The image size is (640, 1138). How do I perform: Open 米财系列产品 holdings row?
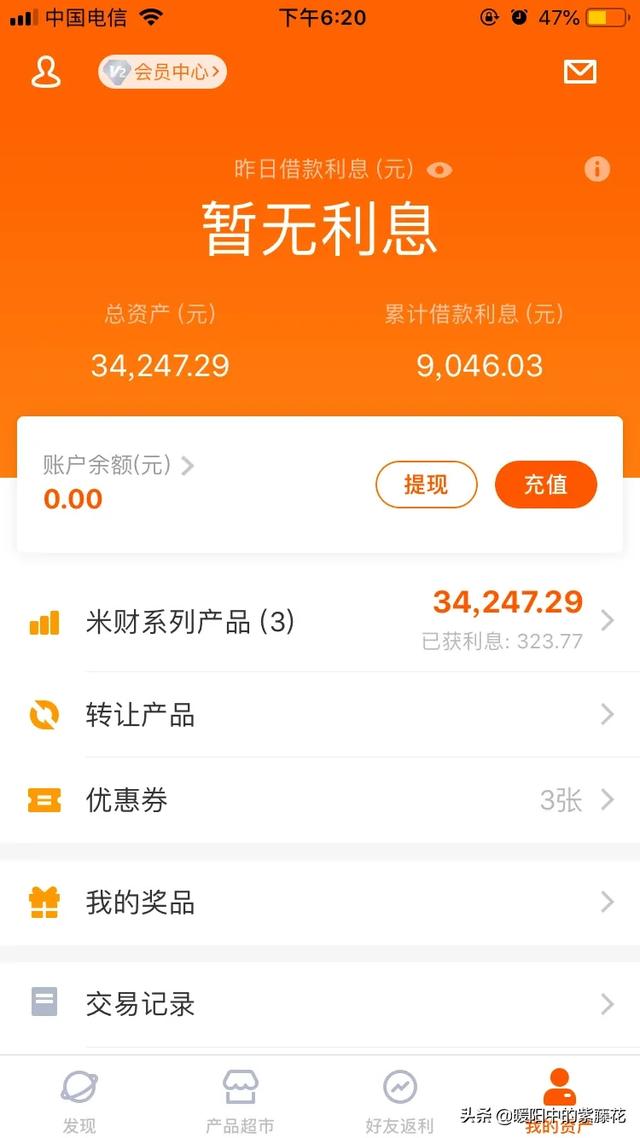click(320, 623)
